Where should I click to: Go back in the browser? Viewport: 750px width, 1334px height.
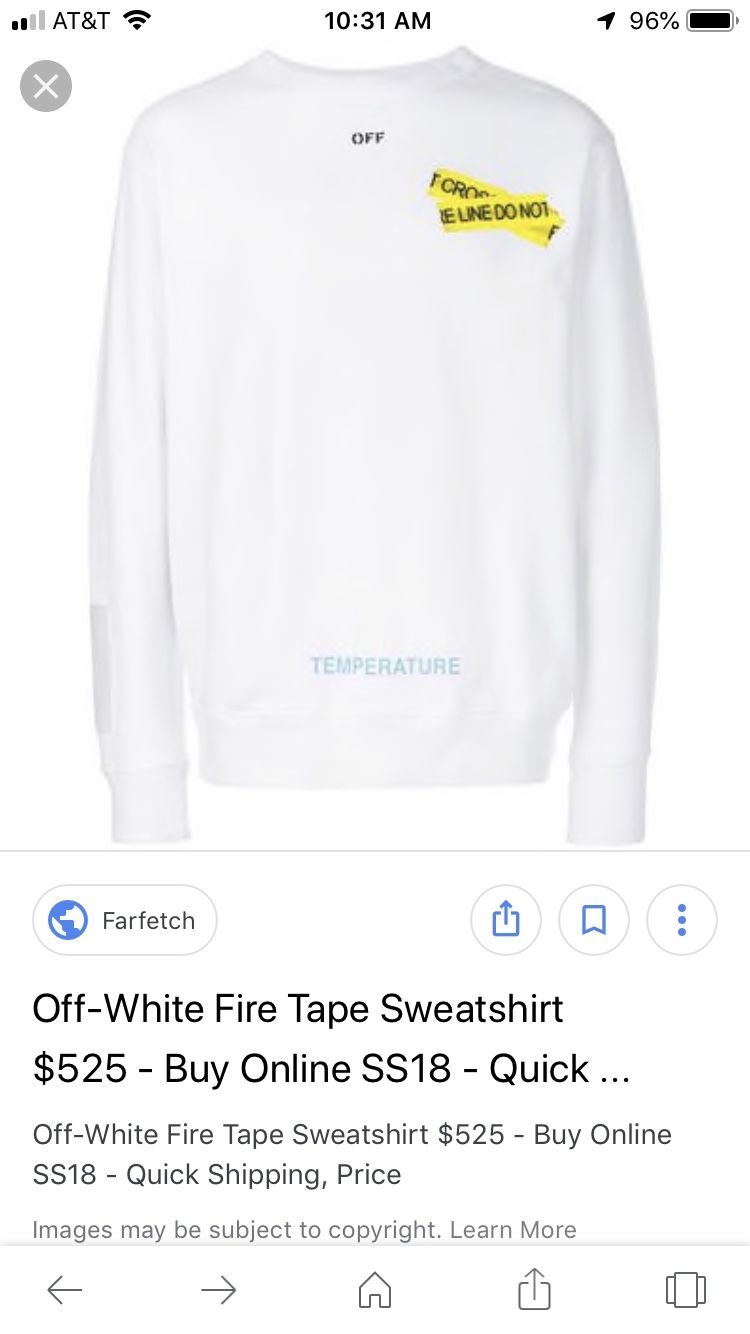(65, 1290)
